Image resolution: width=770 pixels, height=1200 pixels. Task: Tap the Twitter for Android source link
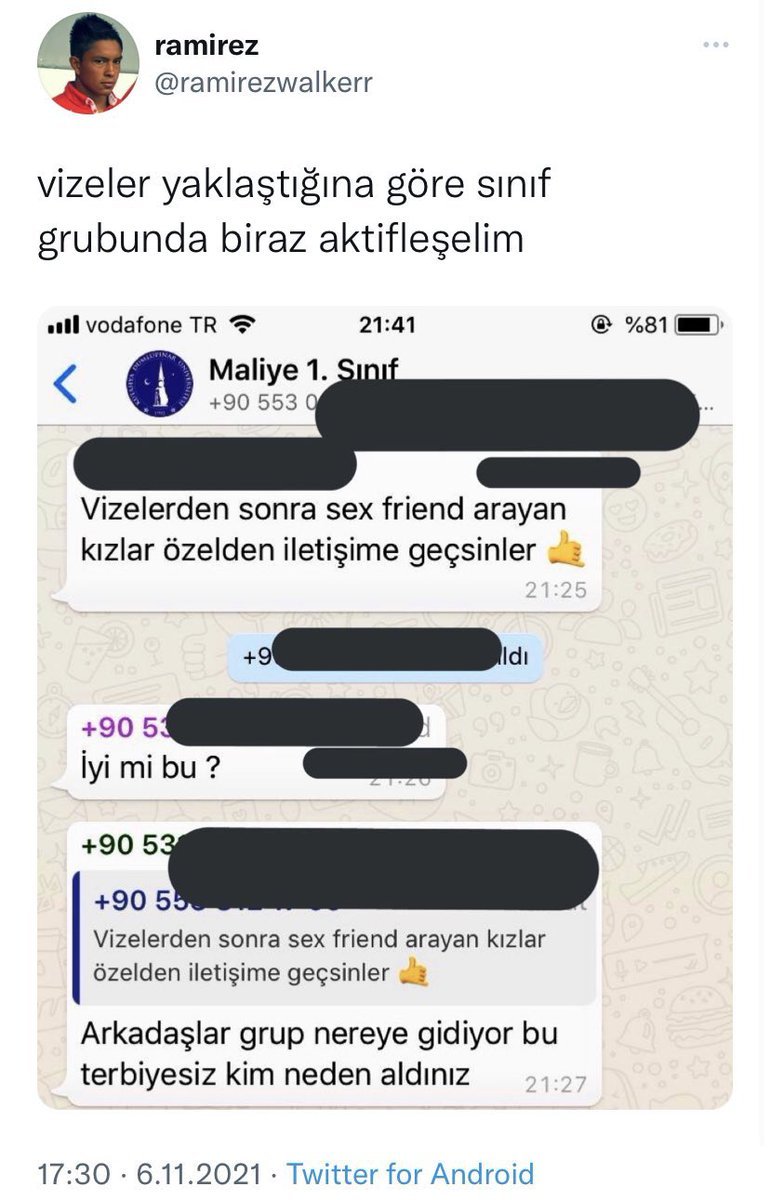410,1173
